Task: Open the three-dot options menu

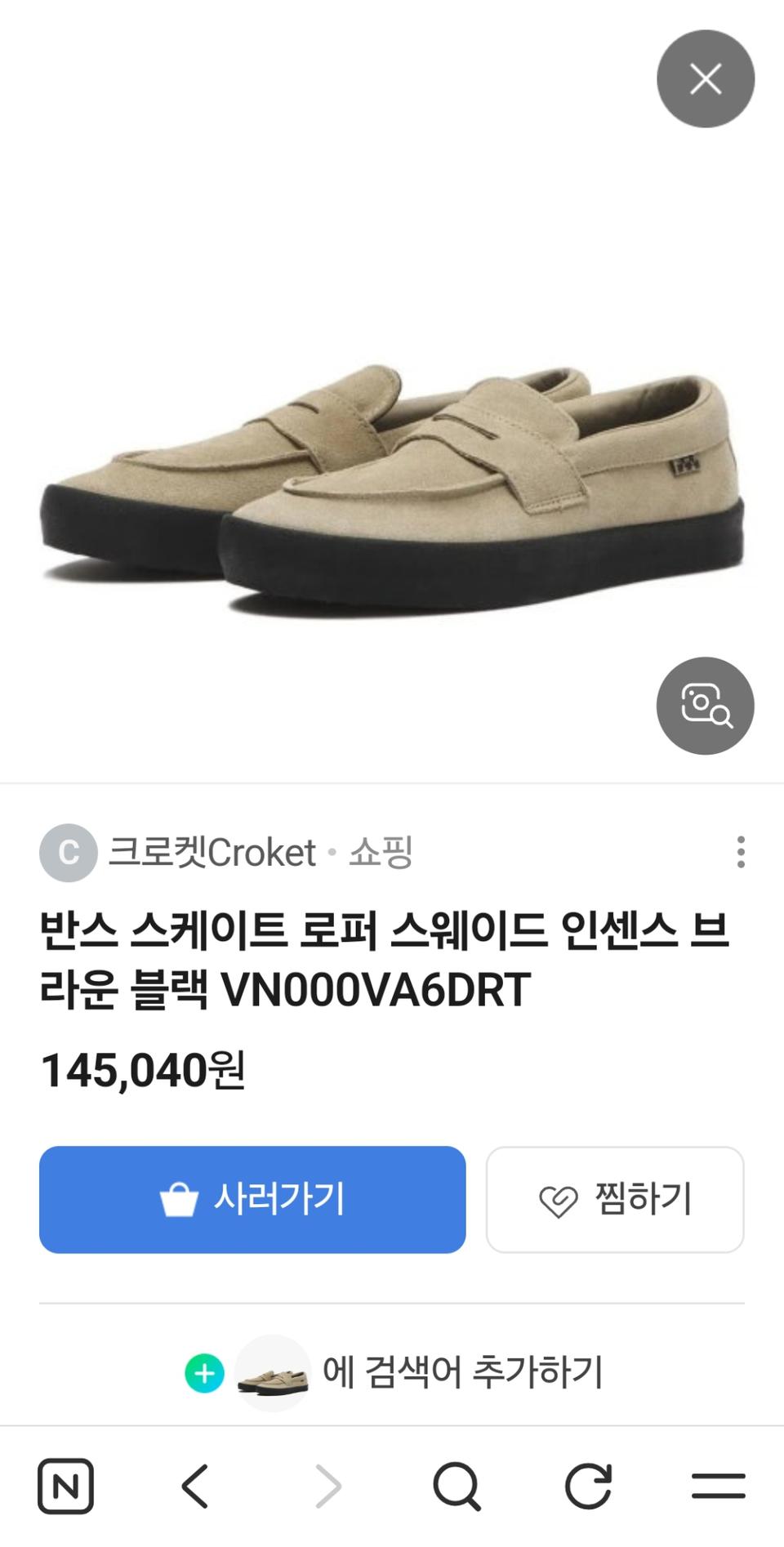Action: (x=741, y=854)
